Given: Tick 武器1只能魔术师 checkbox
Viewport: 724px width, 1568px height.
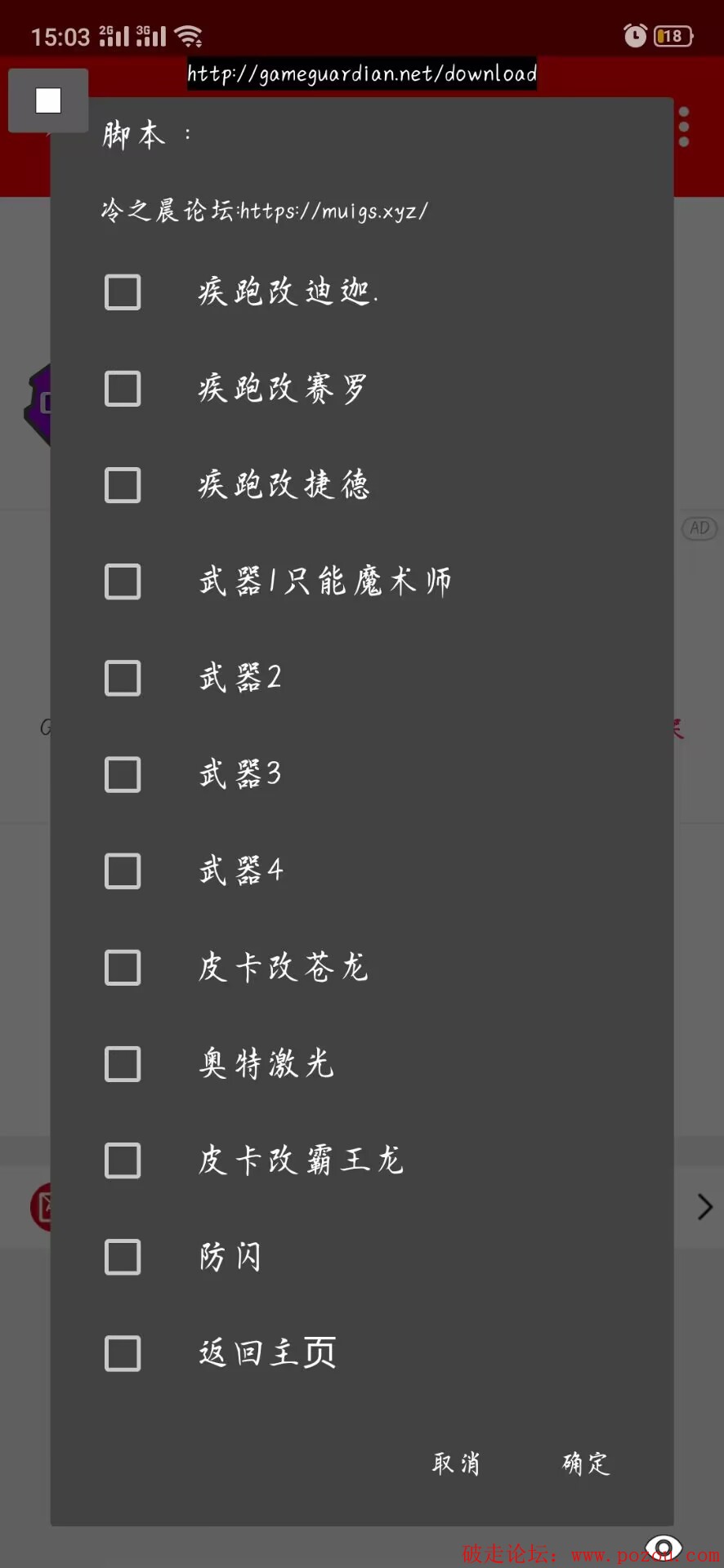Looking at the screenshot, I should 123,581.
